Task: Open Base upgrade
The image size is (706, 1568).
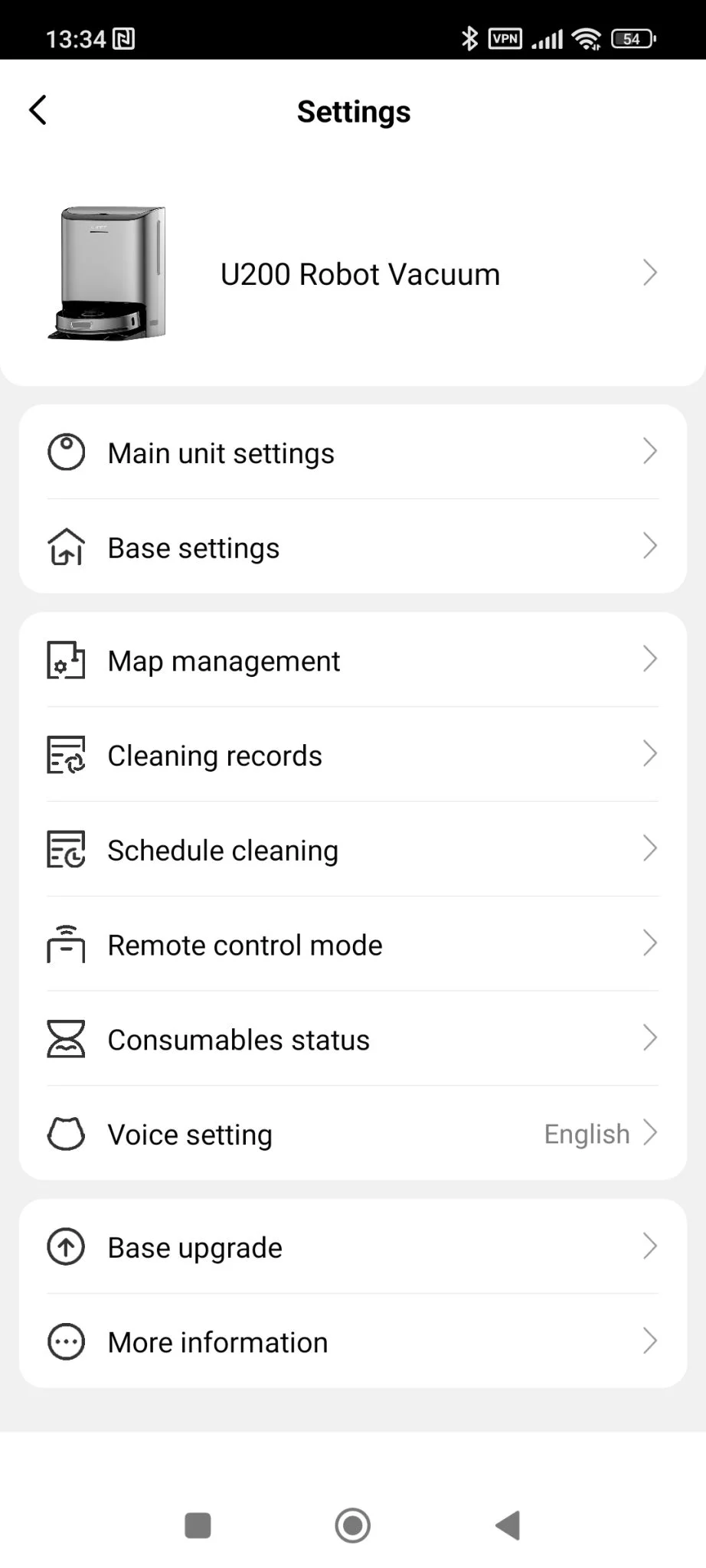Action: point(352,1247)
